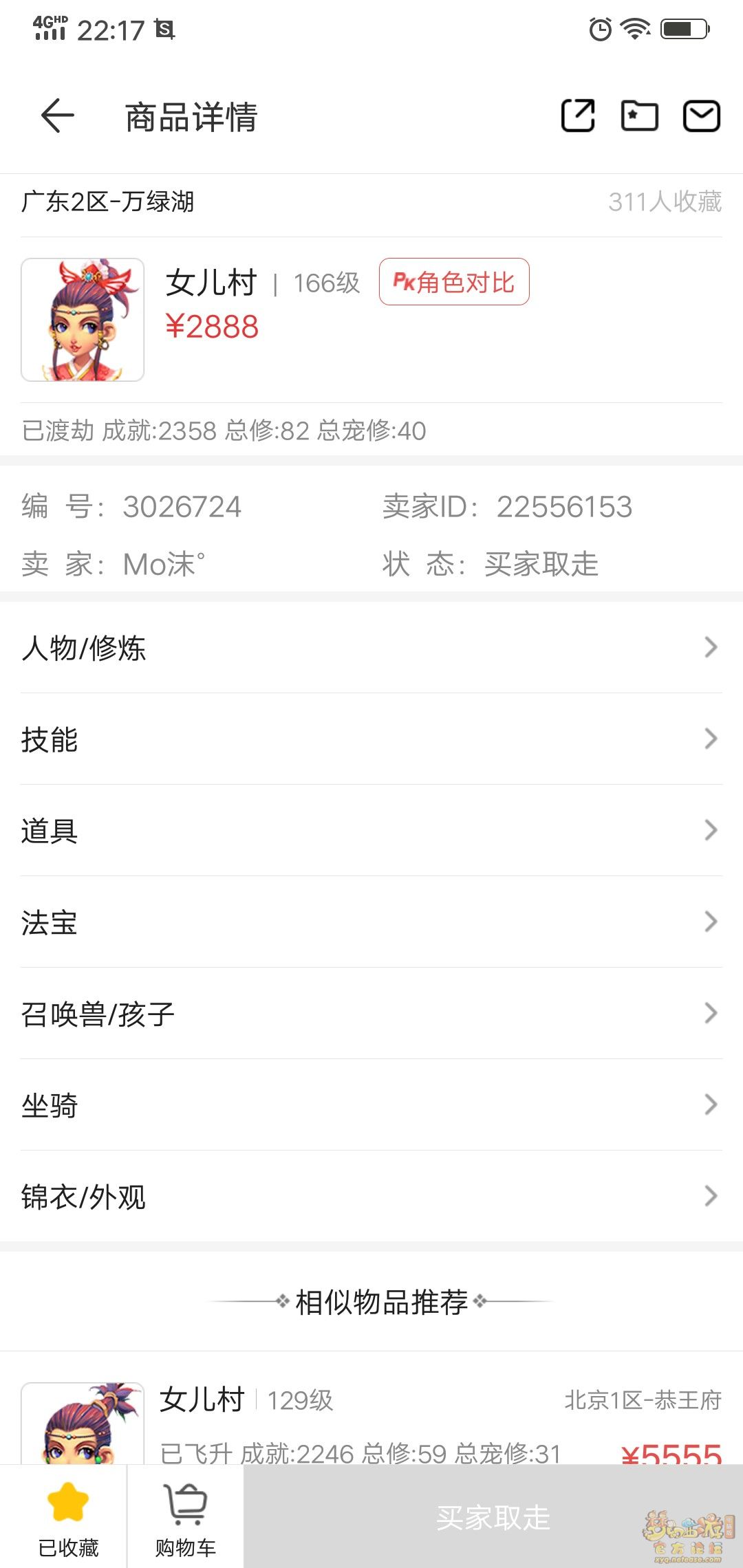
Task: Open the 法宝 section
Action: (x=371, y=922)
